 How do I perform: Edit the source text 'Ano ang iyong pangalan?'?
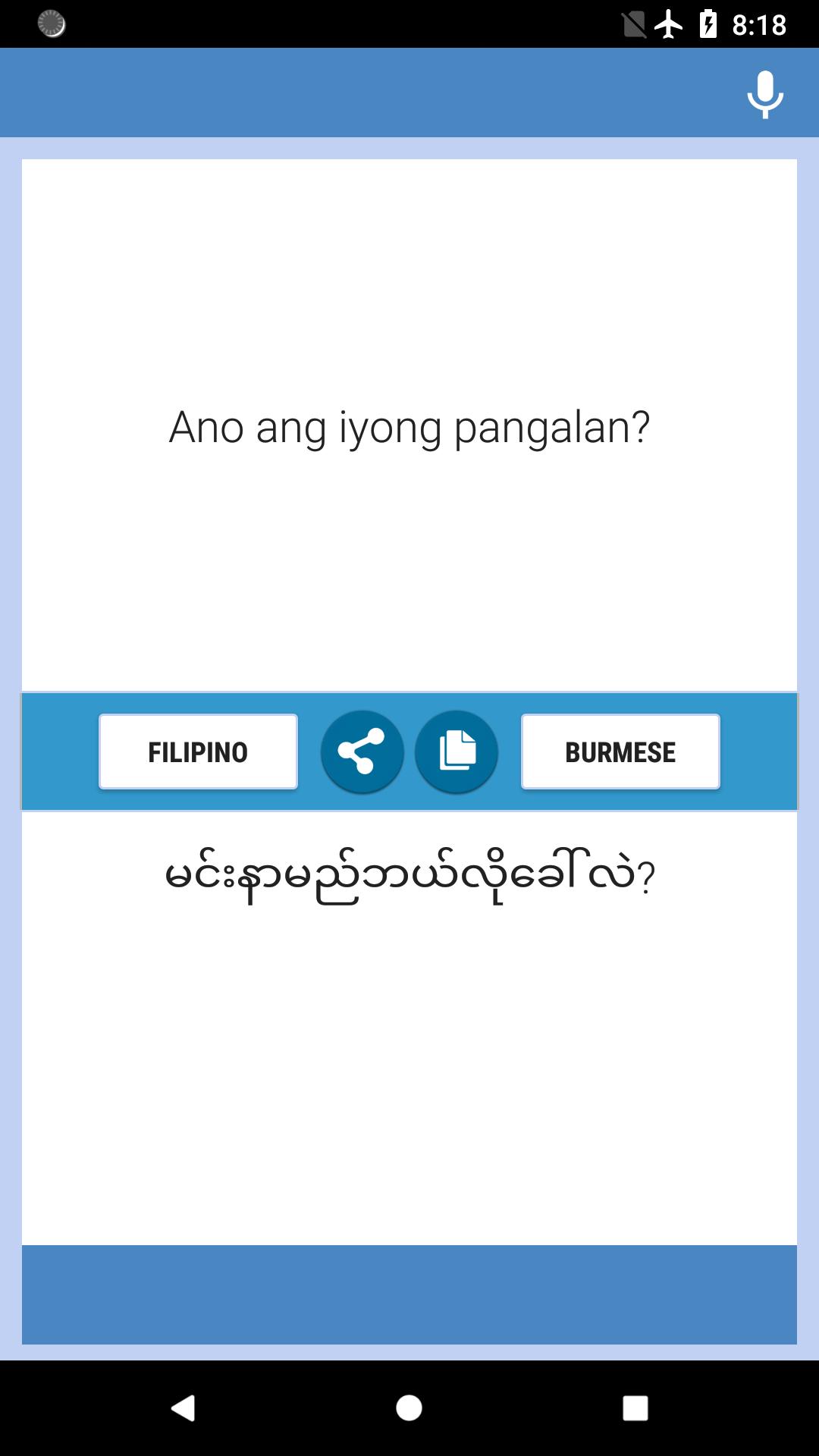(x=409, y=427)
